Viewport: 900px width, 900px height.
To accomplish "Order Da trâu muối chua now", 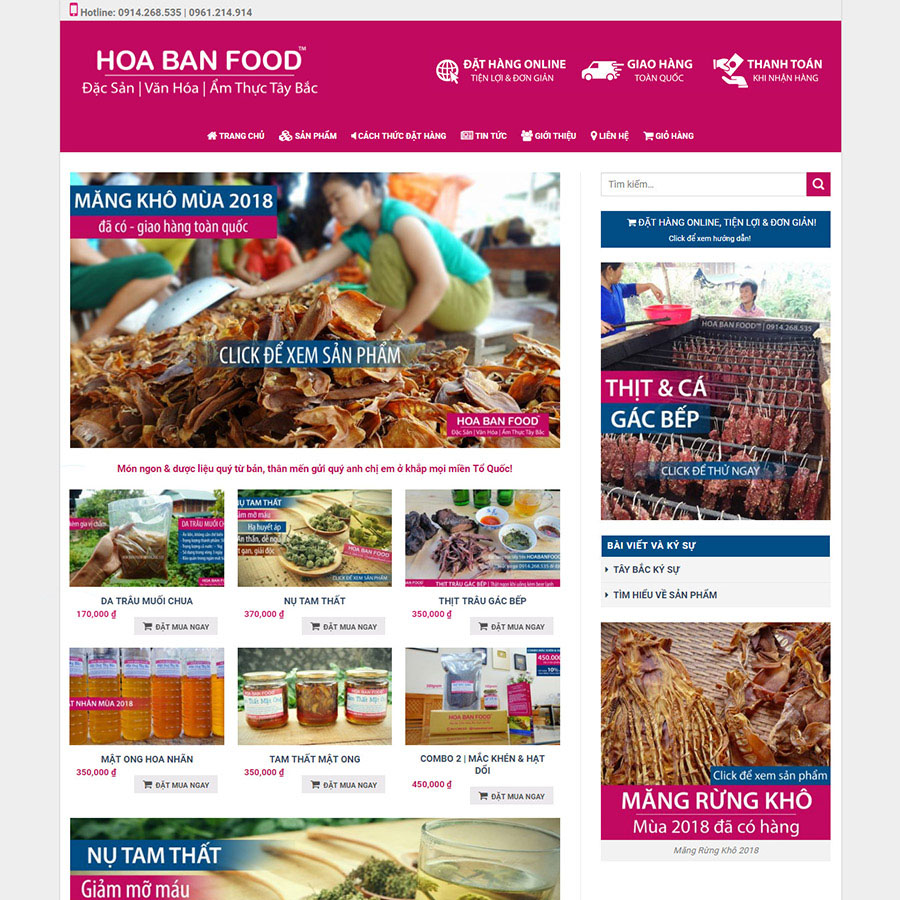I will [176, 627].
